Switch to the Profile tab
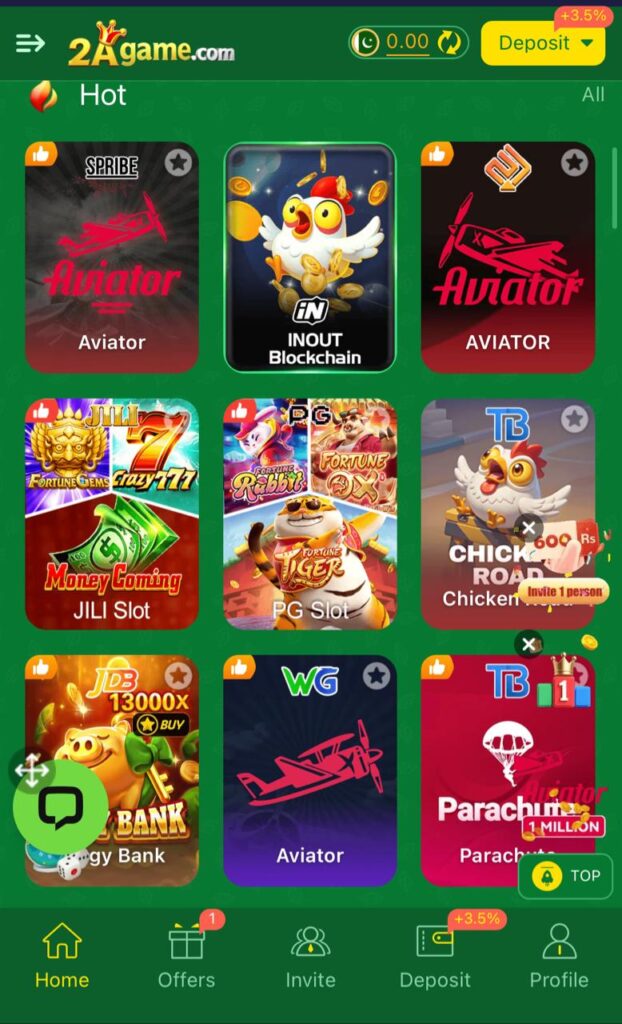The height and width of the screenshot is (1024, 622). click(558, 957)
